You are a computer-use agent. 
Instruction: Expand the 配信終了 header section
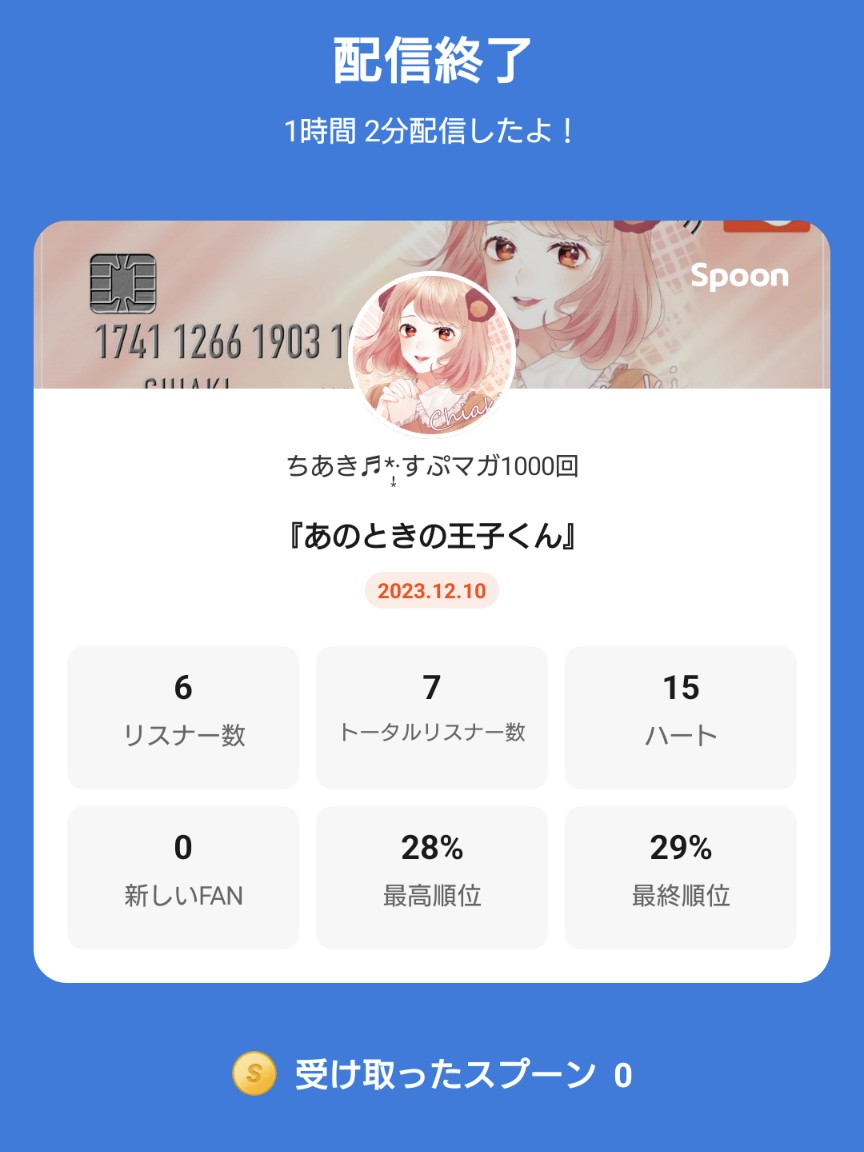(431, 60)
